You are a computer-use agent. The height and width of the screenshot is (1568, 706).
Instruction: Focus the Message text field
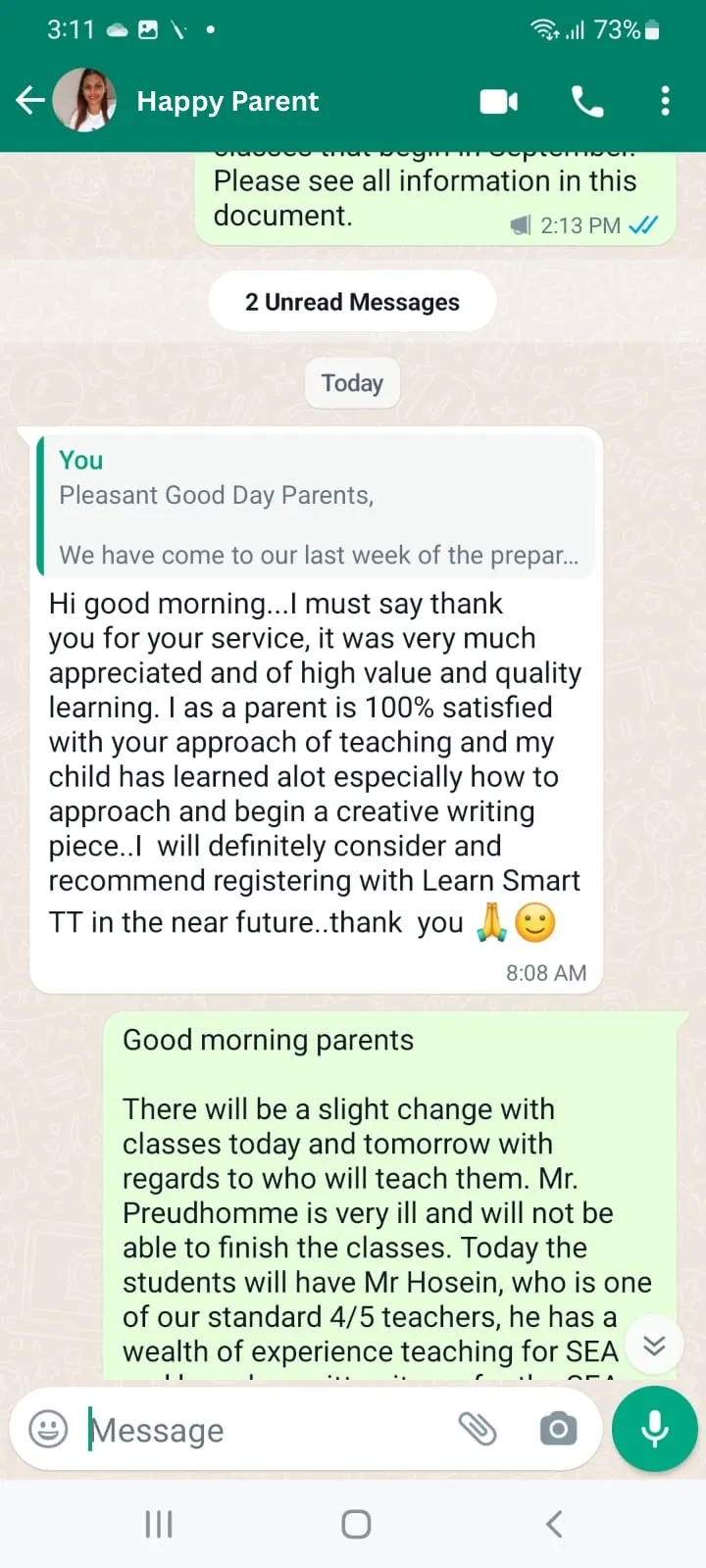[265, 1430]
